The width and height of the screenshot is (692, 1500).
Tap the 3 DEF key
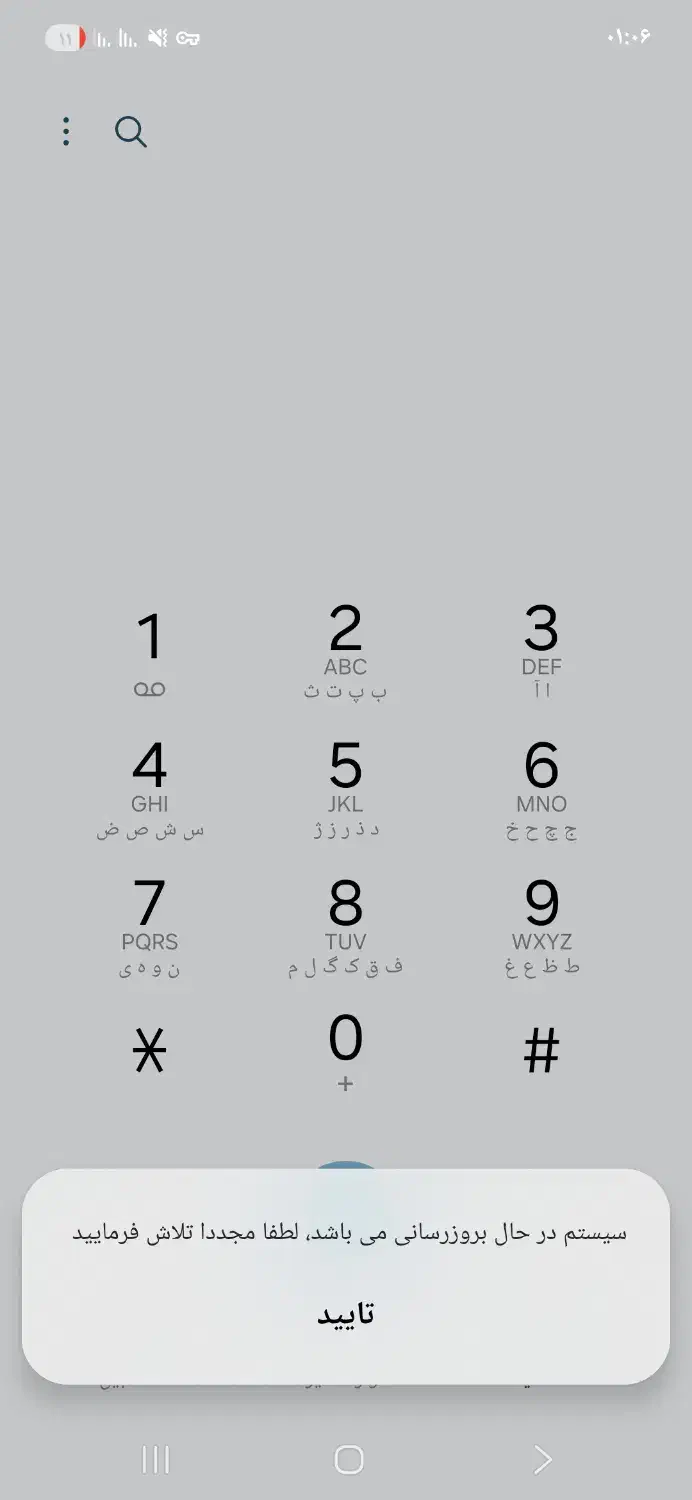(x=541, y=650)
